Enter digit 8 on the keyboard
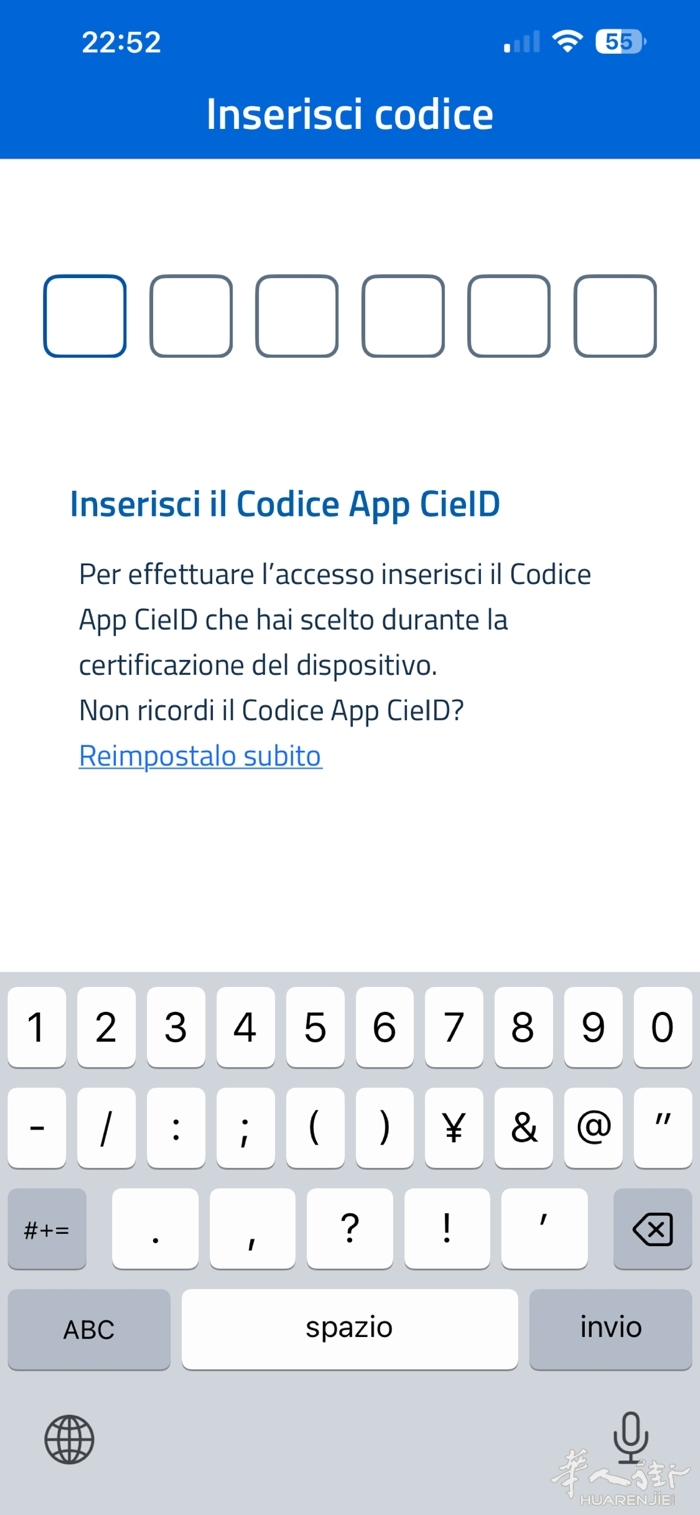The height and width of the screenshot is (1515, 700). point(523,1027)
